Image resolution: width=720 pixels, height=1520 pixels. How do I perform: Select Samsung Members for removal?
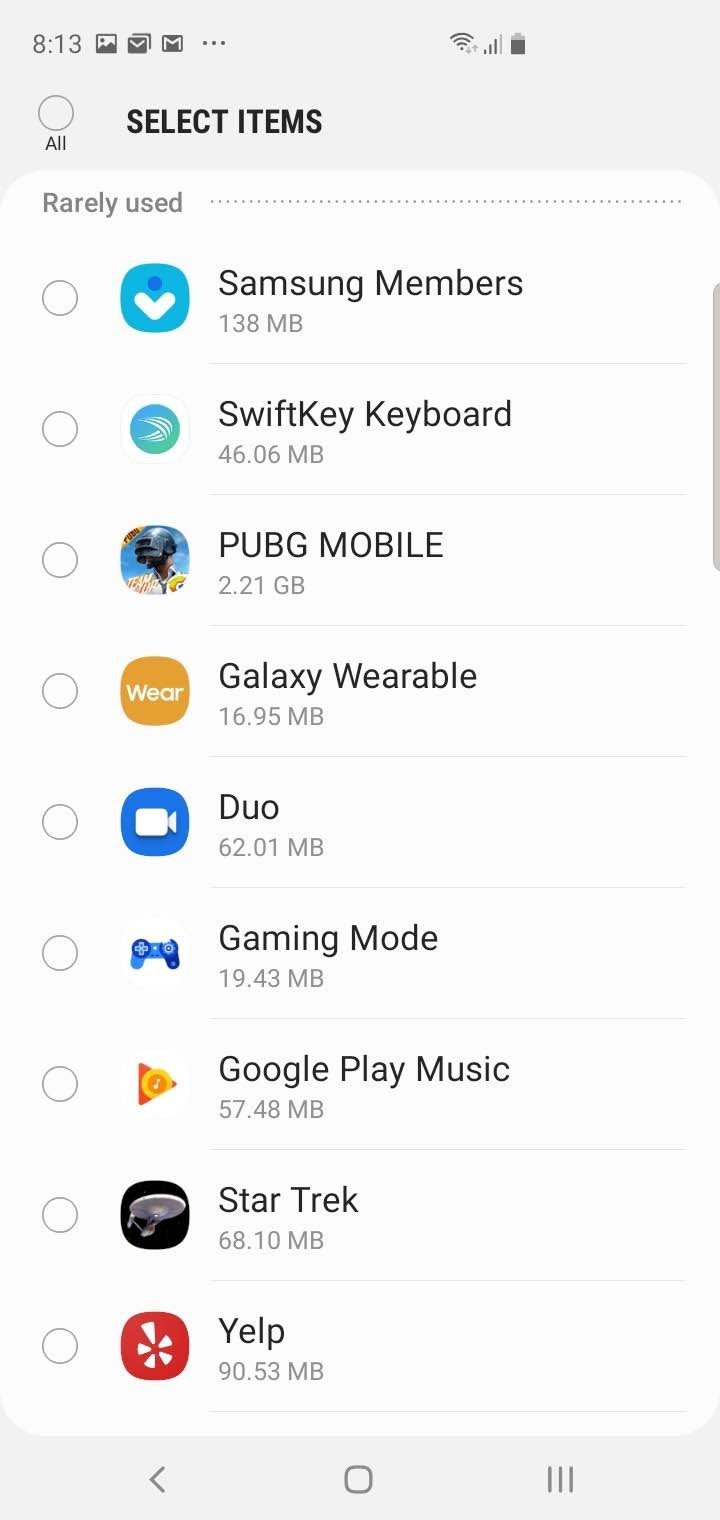coord(60,298)
